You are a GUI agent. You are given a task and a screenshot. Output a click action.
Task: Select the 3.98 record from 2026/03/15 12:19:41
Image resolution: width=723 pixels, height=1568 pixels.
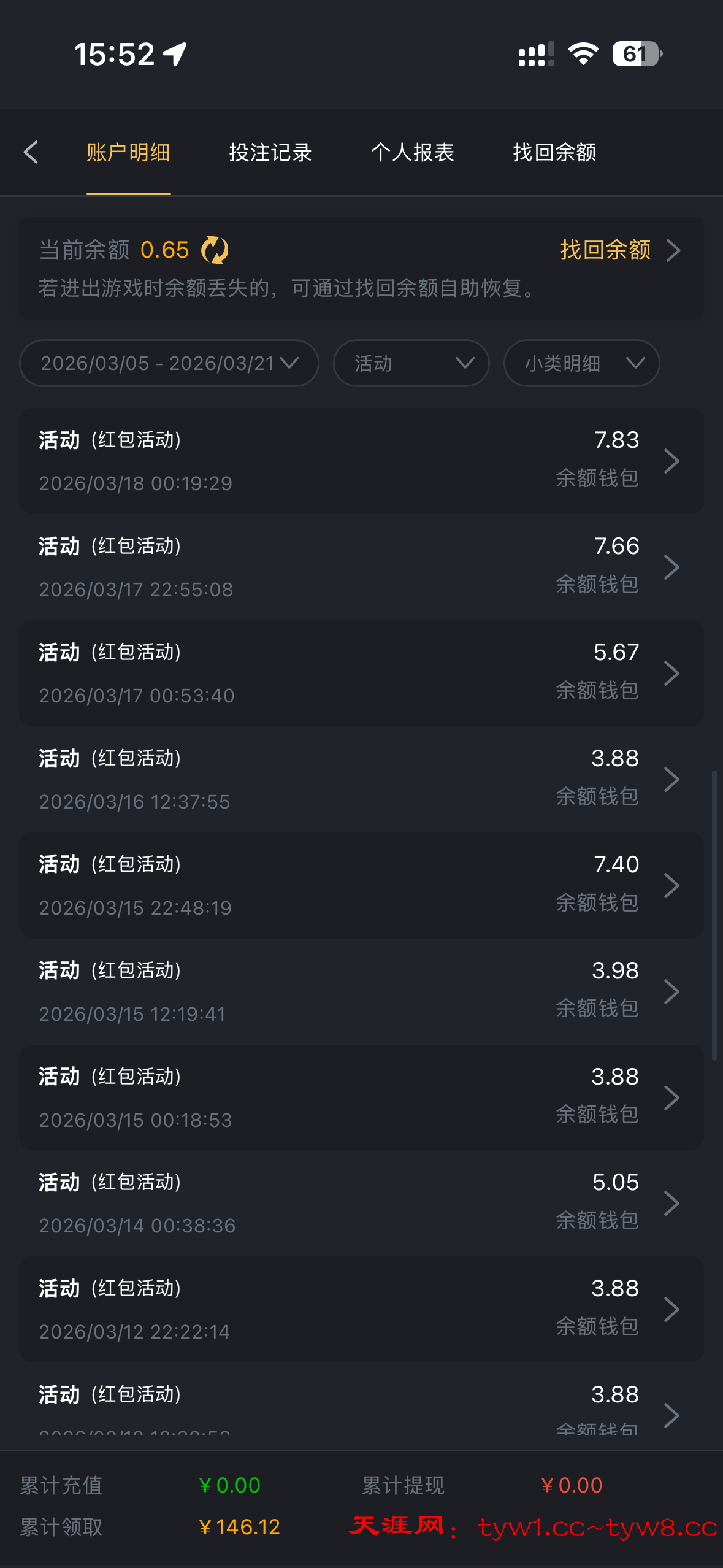(x=361, y=991)
